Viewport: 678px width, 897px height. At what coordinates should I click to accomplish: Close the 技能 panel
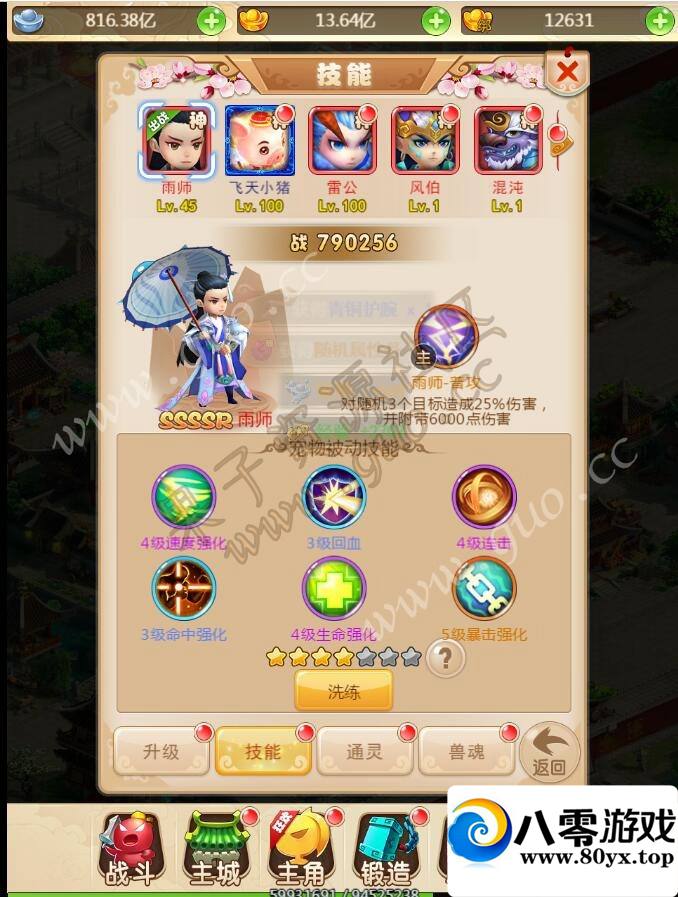(567, 72)
